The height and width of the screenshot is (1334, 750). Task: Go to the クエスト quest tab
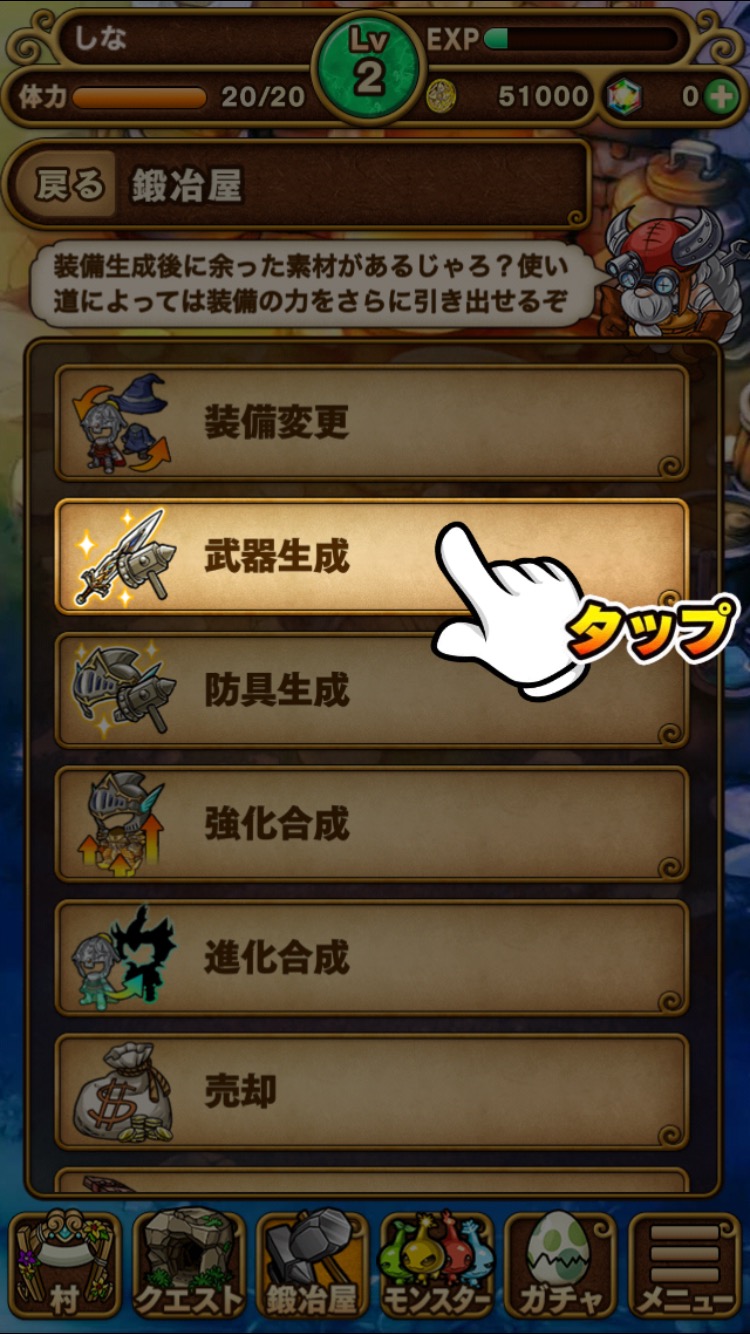[x=189, y=1266]
